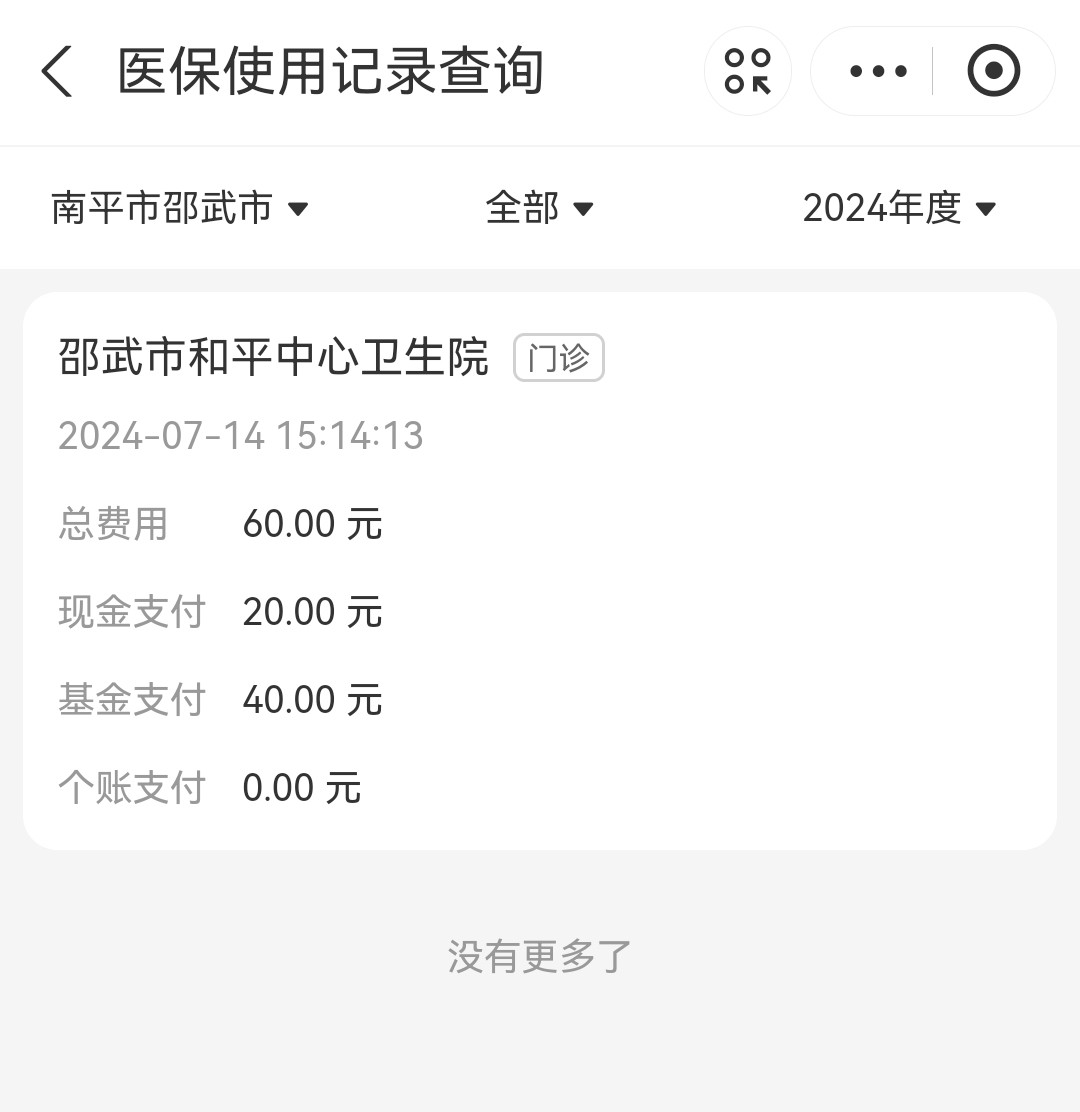Close the mini program via circle icon
Viewport: 1080px width, 1112px height.
click(x=993, y=72)
